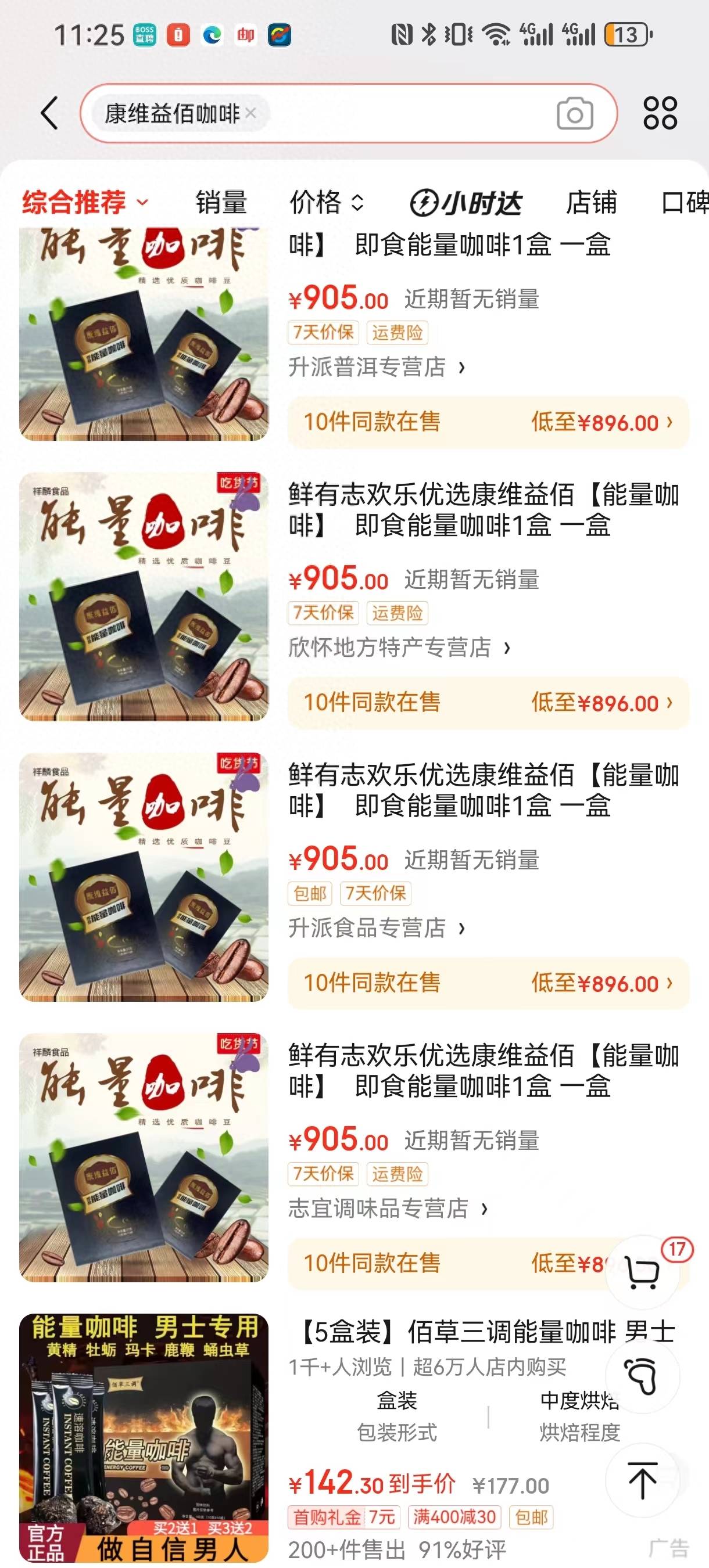Screen dimensions: 709x1568
Task: Open the 欣怀地方特产专营店 store page
Action: (x=398, y=648)
